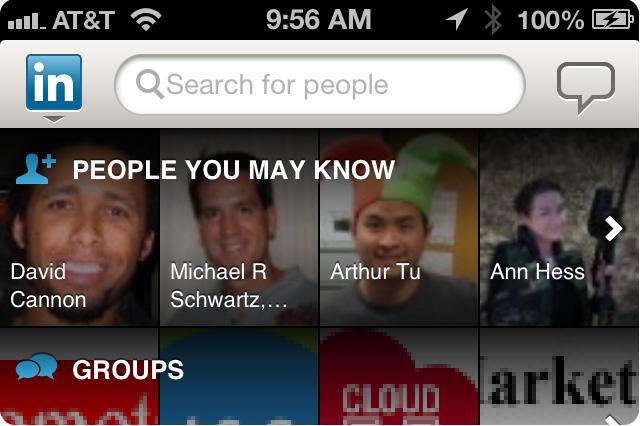The image size is (640, 426).
Task: Open the group tile showing CLOUD
Action: tap(399, 385)
